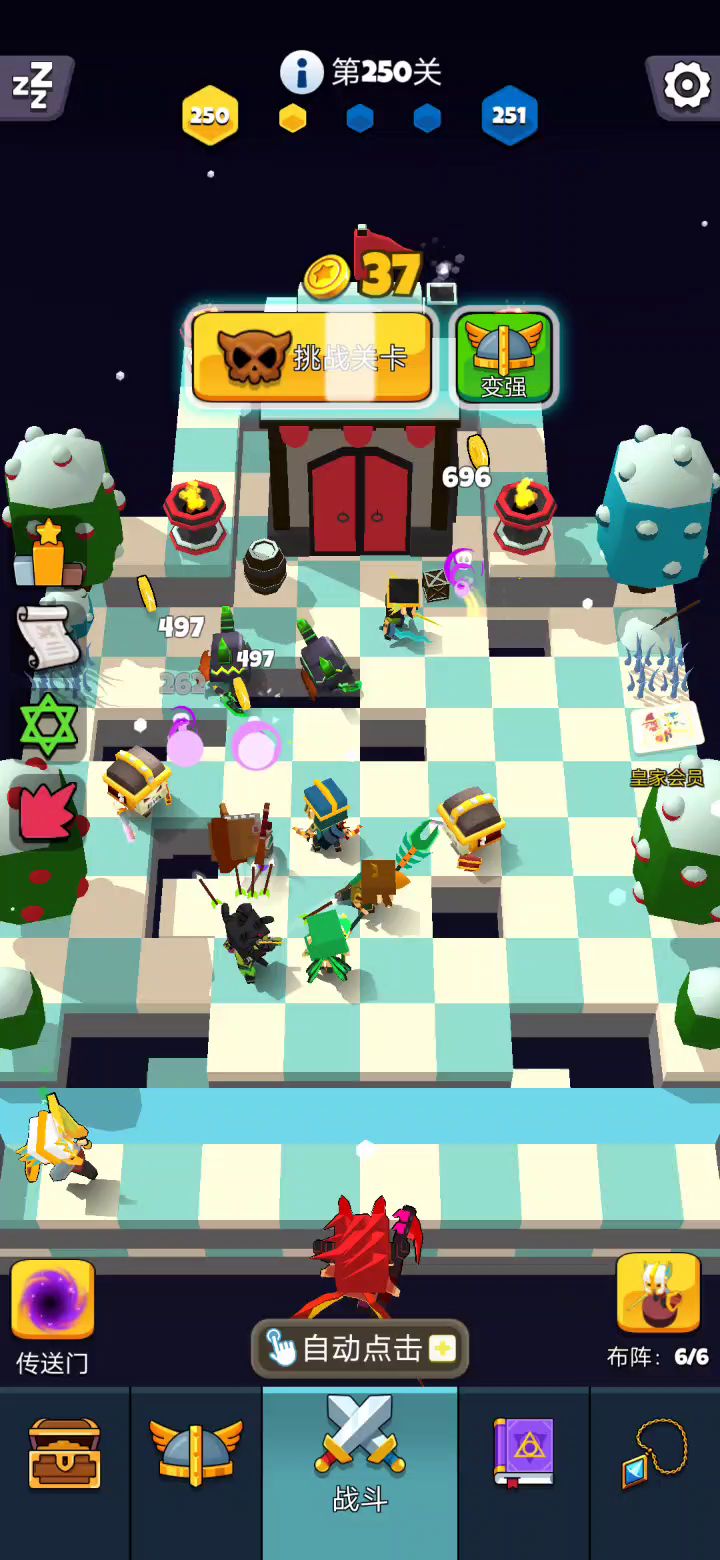Tap the 挑战关卡 challenge button

(x=313, y=356)
